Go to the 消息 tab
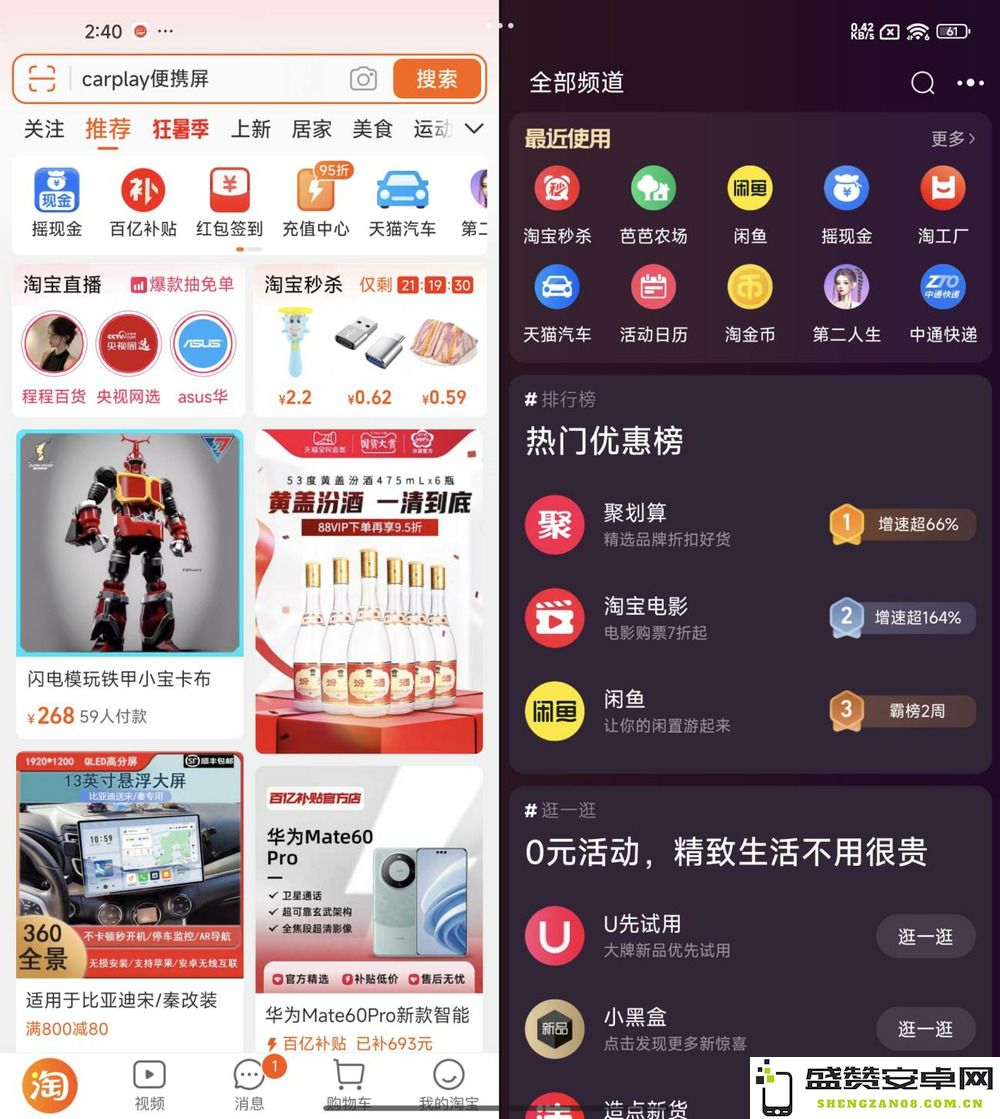 [x=249, y=1084]
